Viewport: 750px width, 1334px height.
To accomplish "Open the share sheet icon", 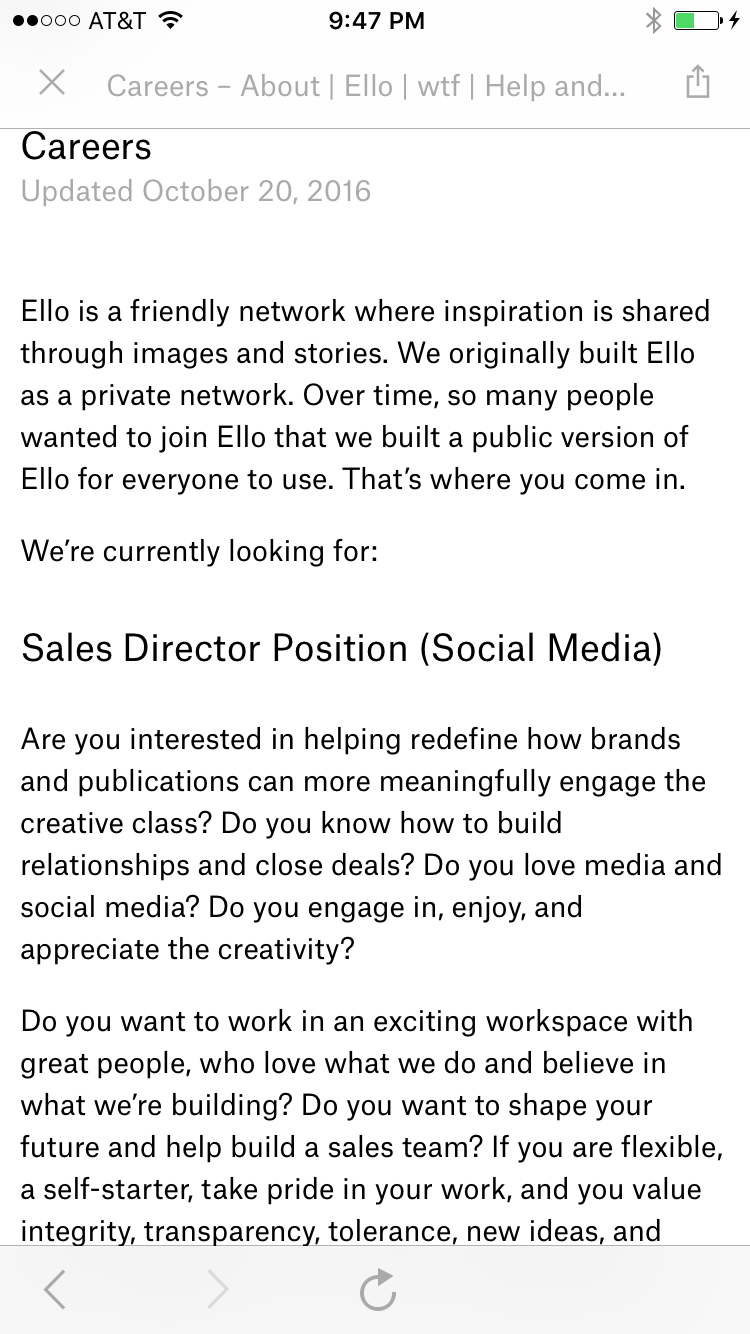I will coord(698,82).
